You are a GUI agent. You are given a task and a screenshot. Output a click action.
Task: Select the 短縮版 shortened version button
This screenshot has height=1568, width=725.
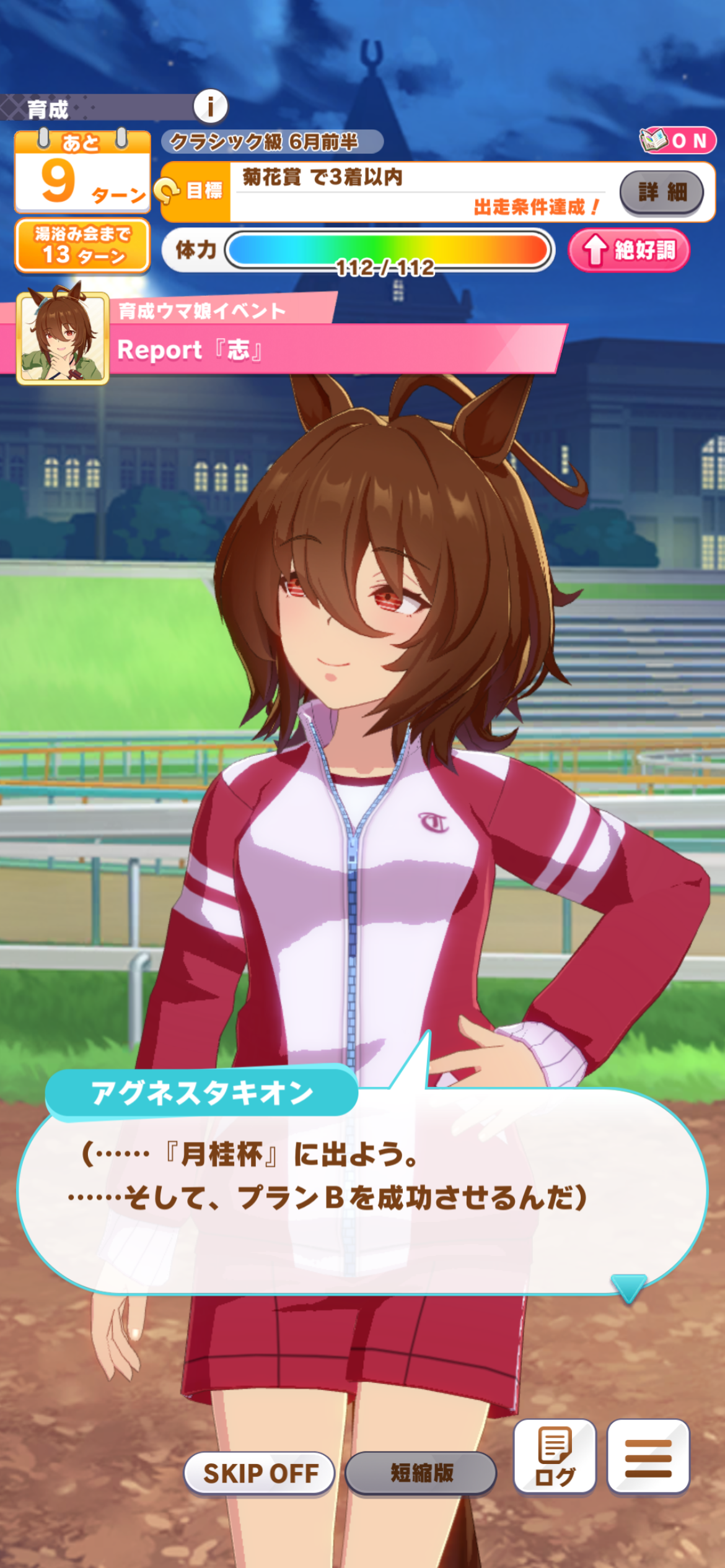(x=421, y=1473)
